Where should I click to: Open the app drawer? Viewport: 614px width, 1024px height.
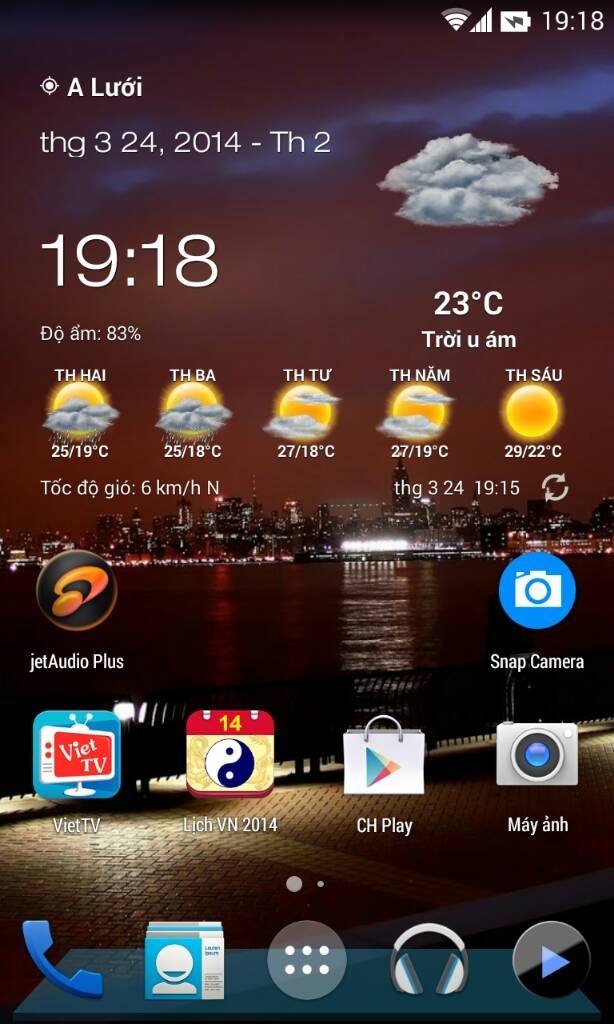coord(307,961)
